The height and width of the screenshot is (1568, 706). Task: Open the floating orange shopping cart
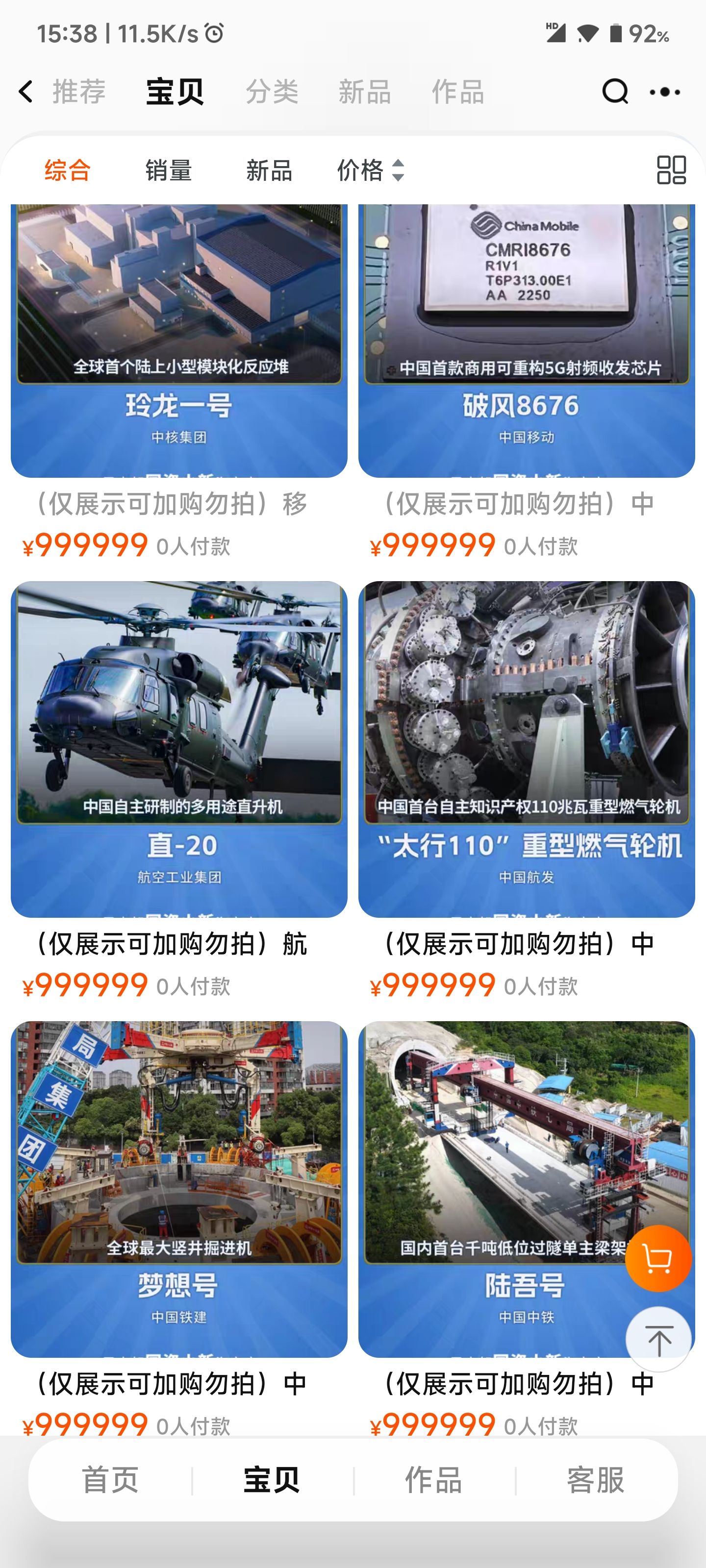[x=658, y=1258]
